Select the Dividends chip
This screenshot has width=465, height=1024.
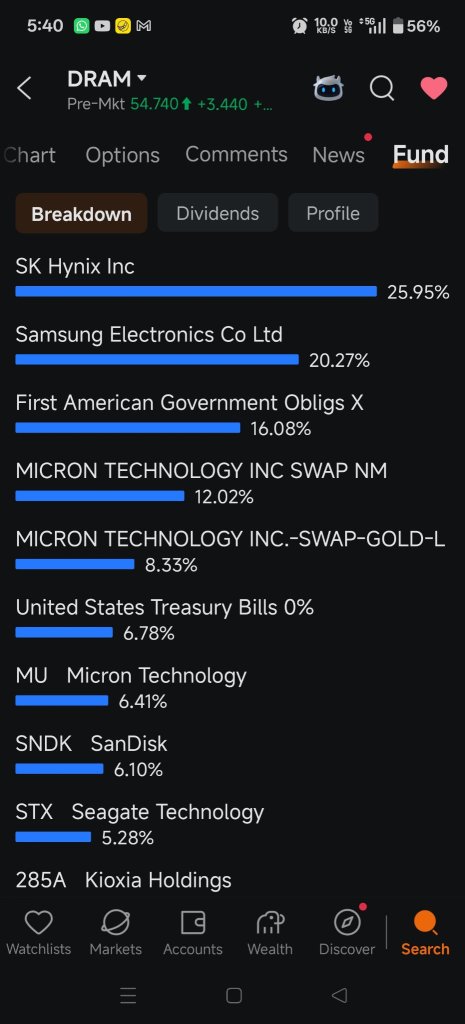(217, 213)
